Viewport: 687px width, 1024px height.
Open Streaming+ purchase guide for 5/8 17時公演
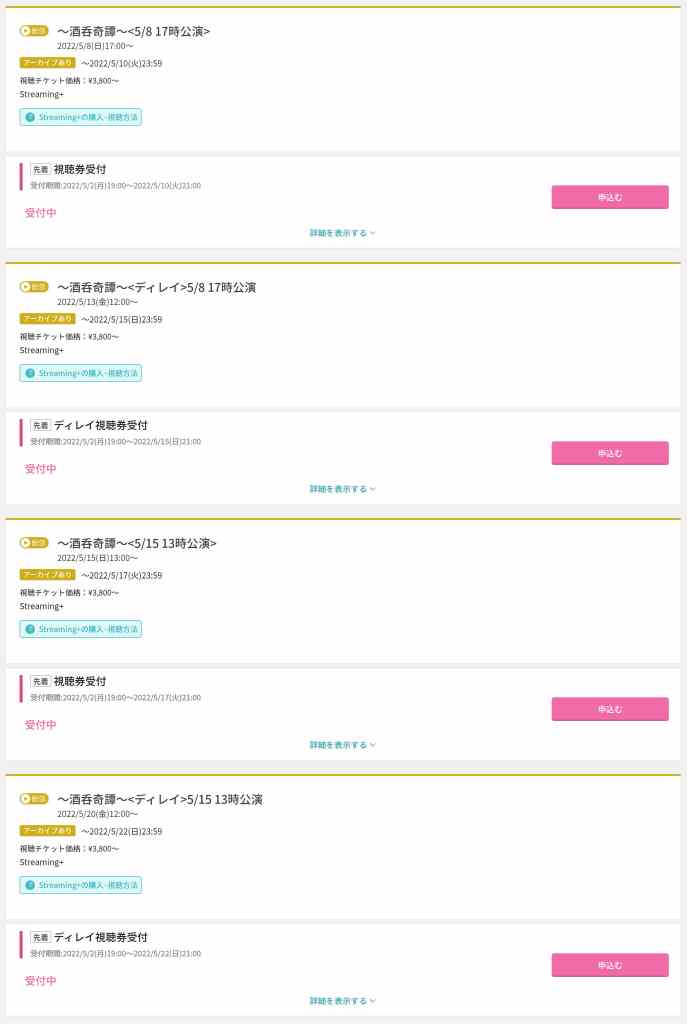[81, 117]
